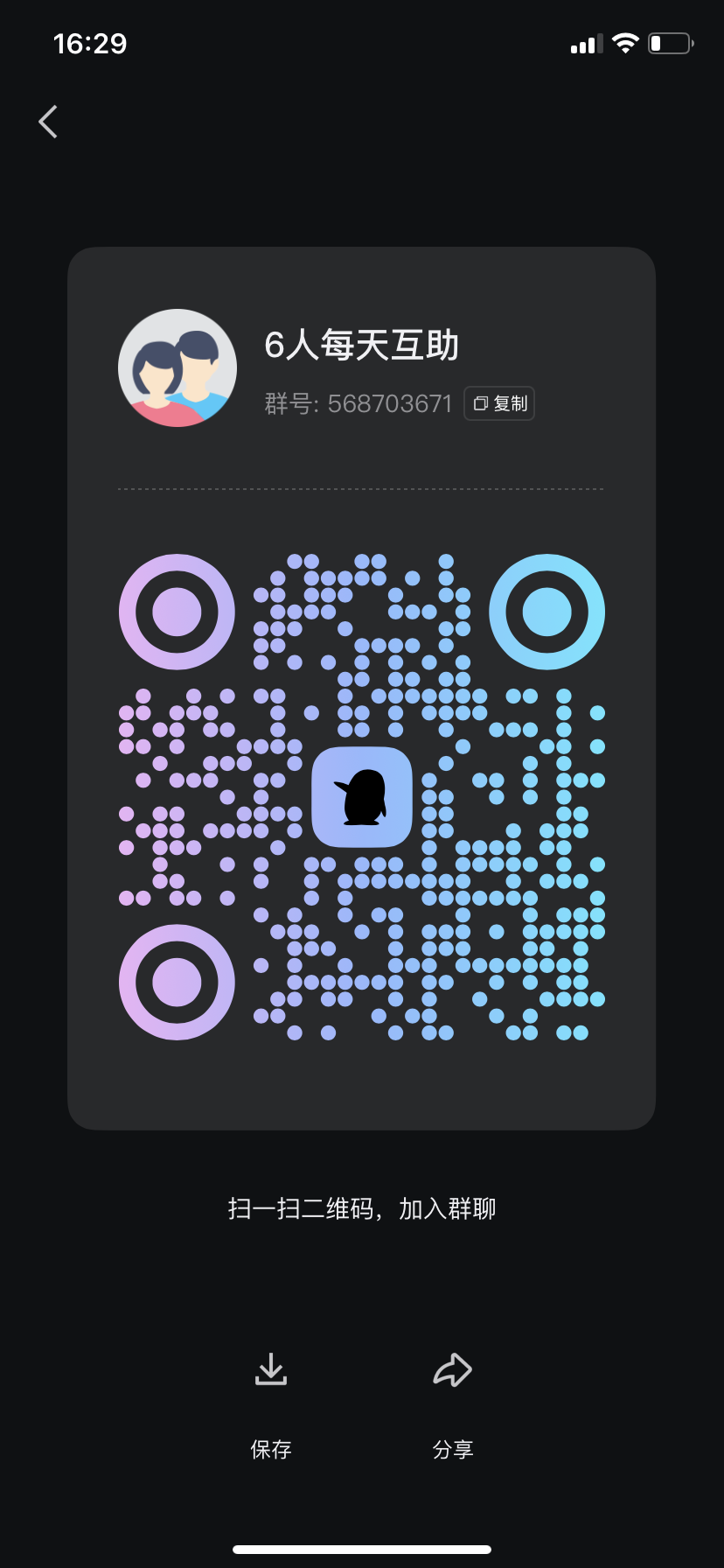
Task: Tap the QQ penguin logo inside the QR code
Action: [x=361, y=799]
